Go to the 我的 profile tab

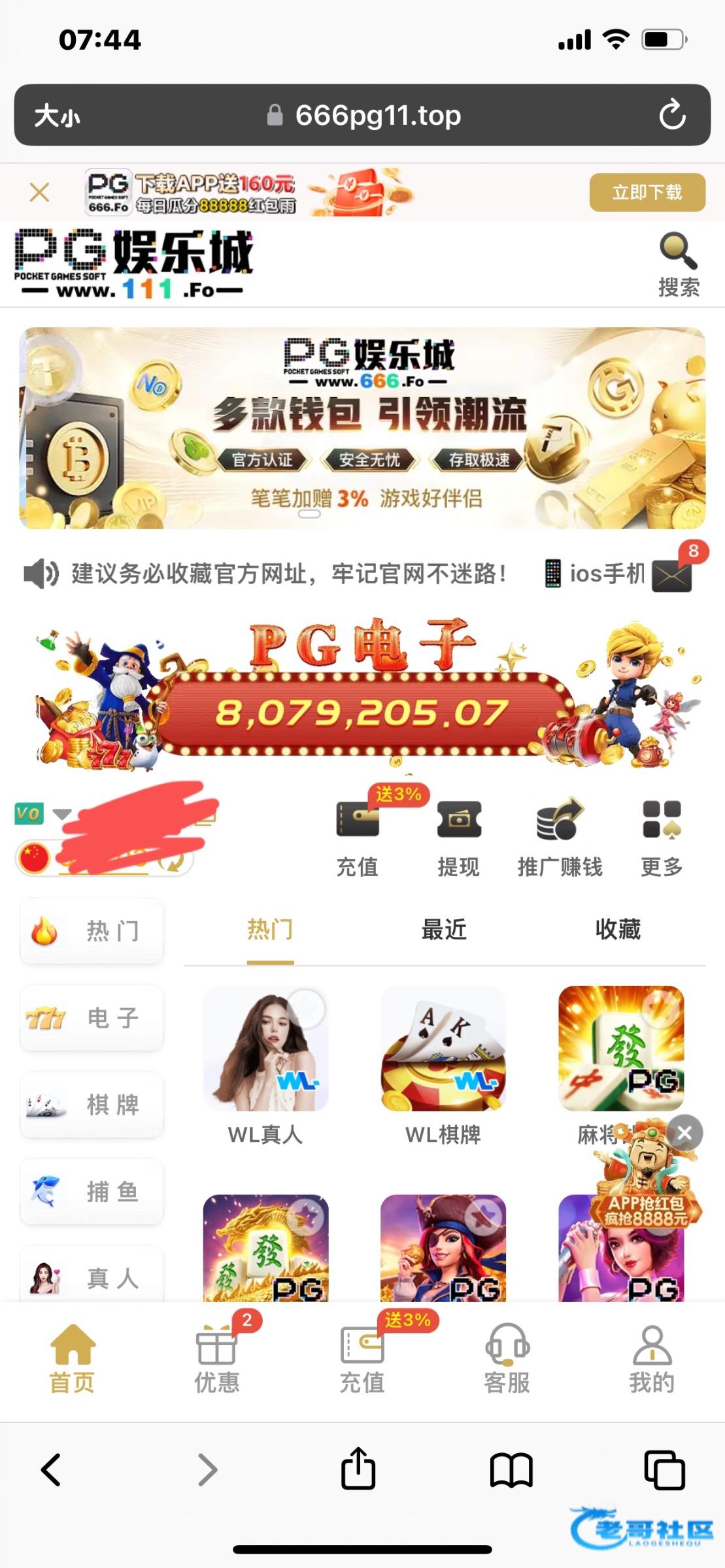(x=652, y=1358)
